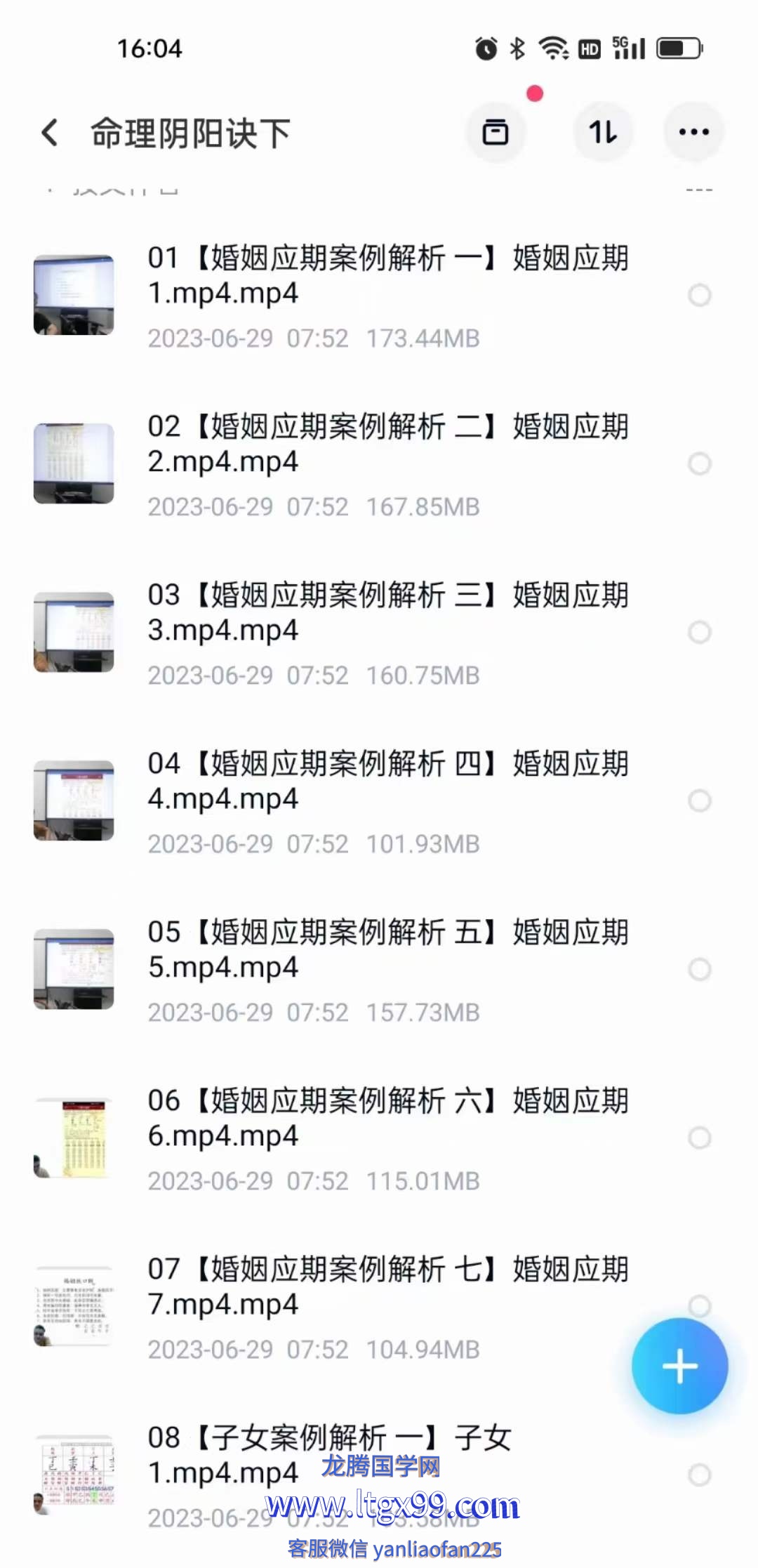Open video 01 婚姻应期1.mp4
Screen dimensions: 758x1568
(387, 275)
